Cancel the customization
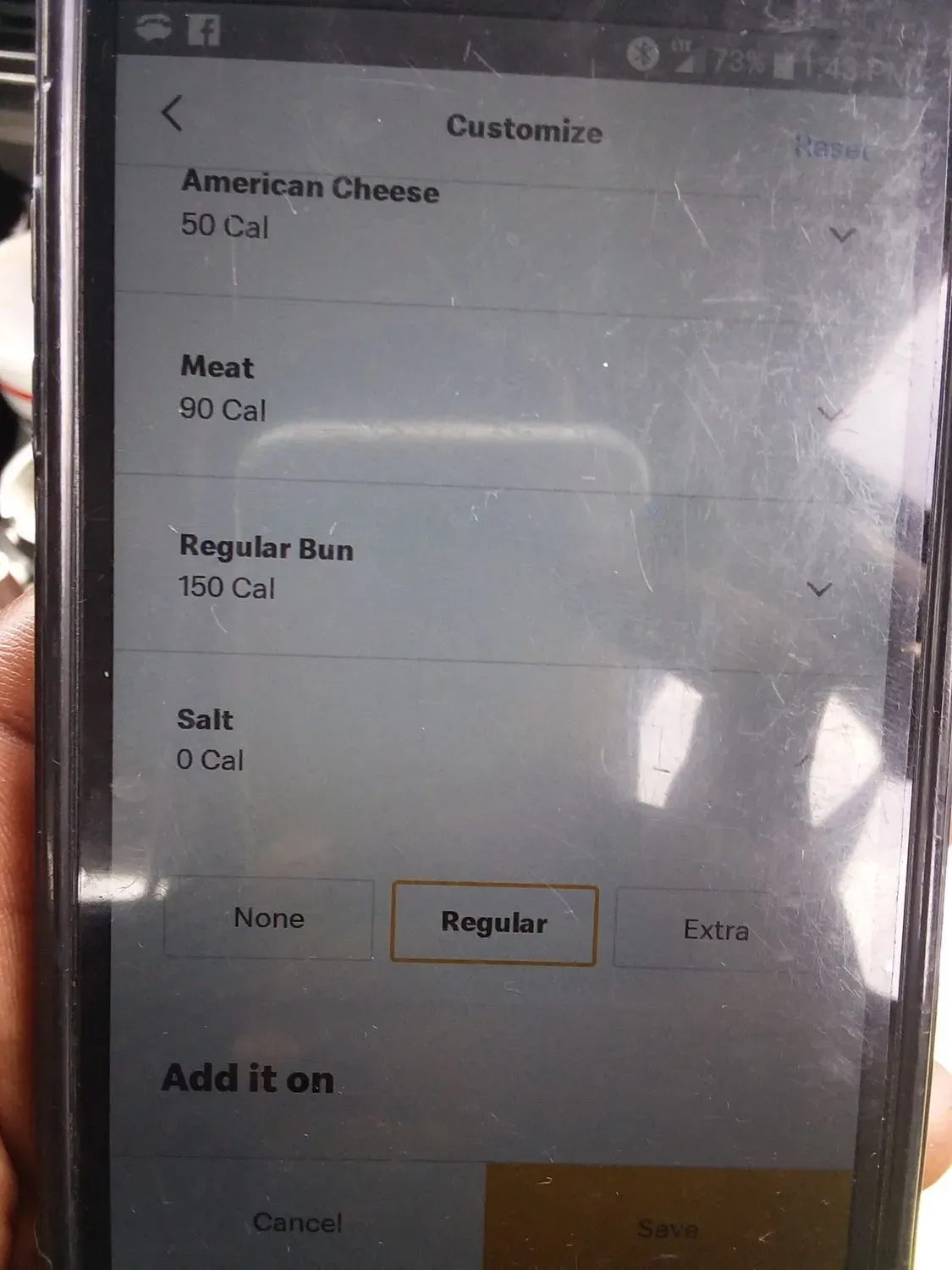Screen dimensions: 952x1270 pos(298,1221)
